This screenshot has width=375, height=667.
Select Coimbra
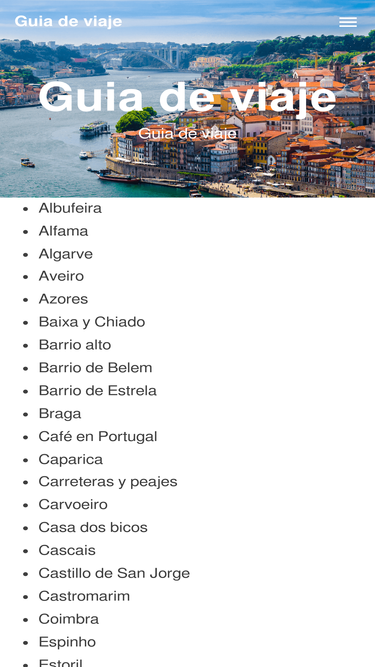[68, 619]
